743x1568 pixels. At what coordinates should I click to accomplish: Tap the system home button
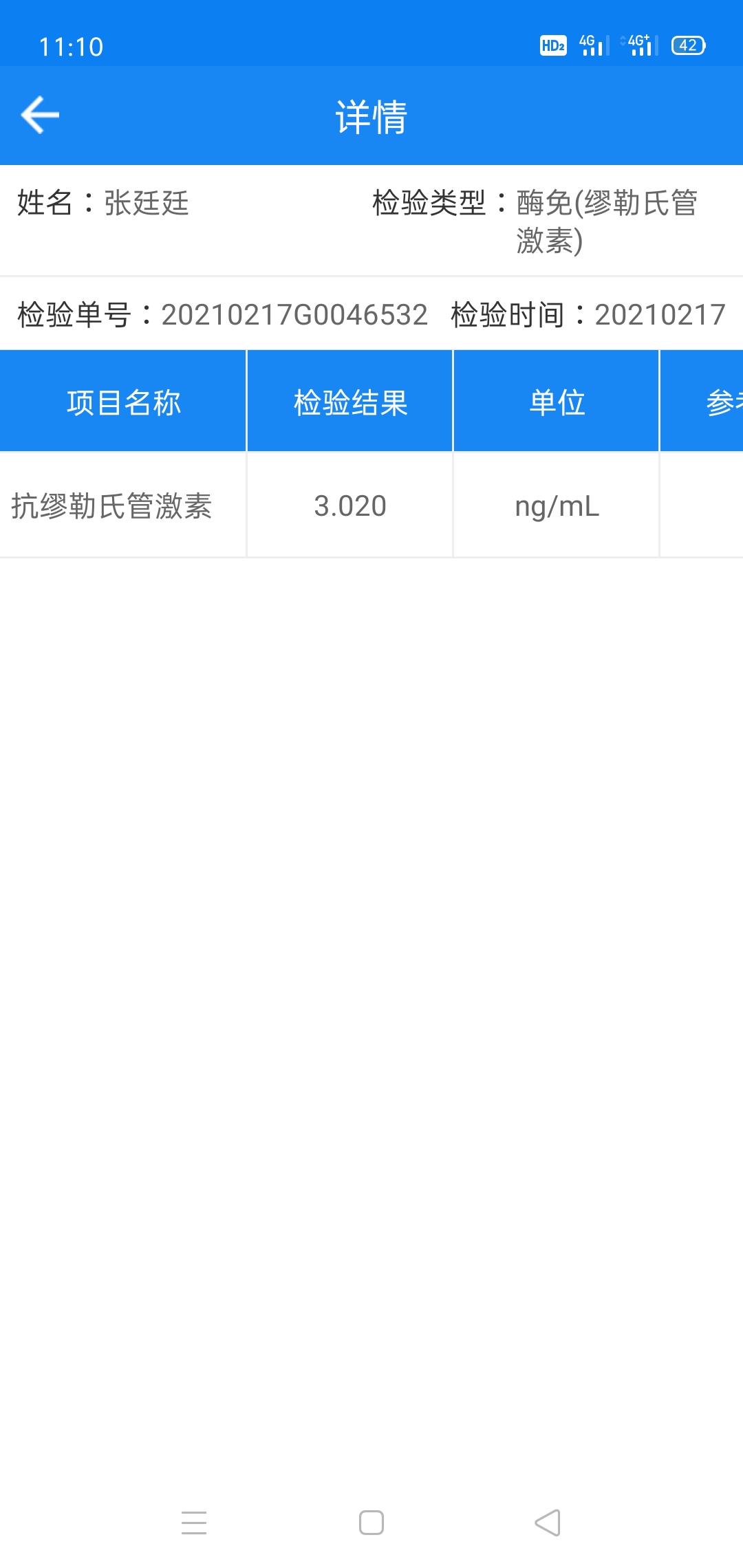[371, 1523]
